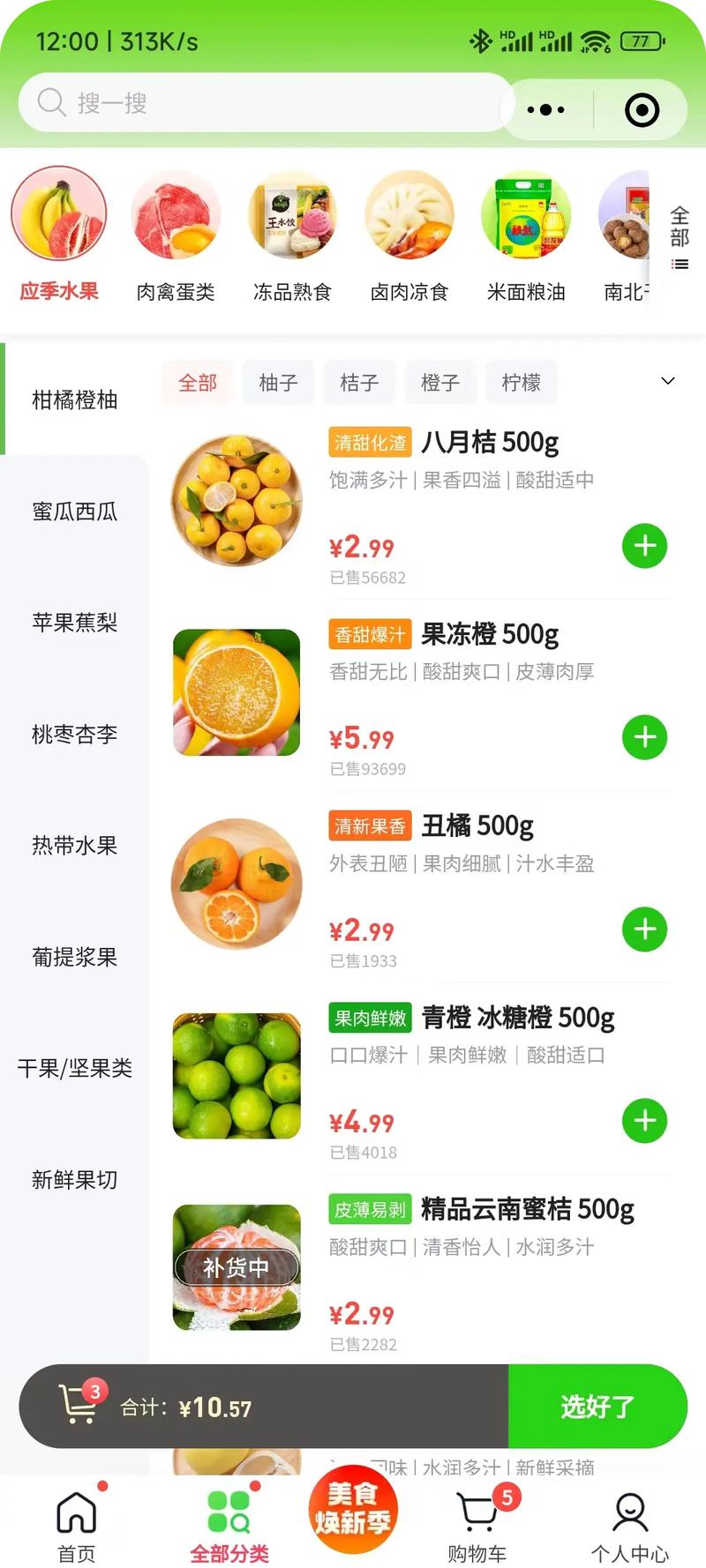The height and width of the screenshot is (1568, 706).
Task: Tap the search magnifier icon
Action: pos(51,103)
